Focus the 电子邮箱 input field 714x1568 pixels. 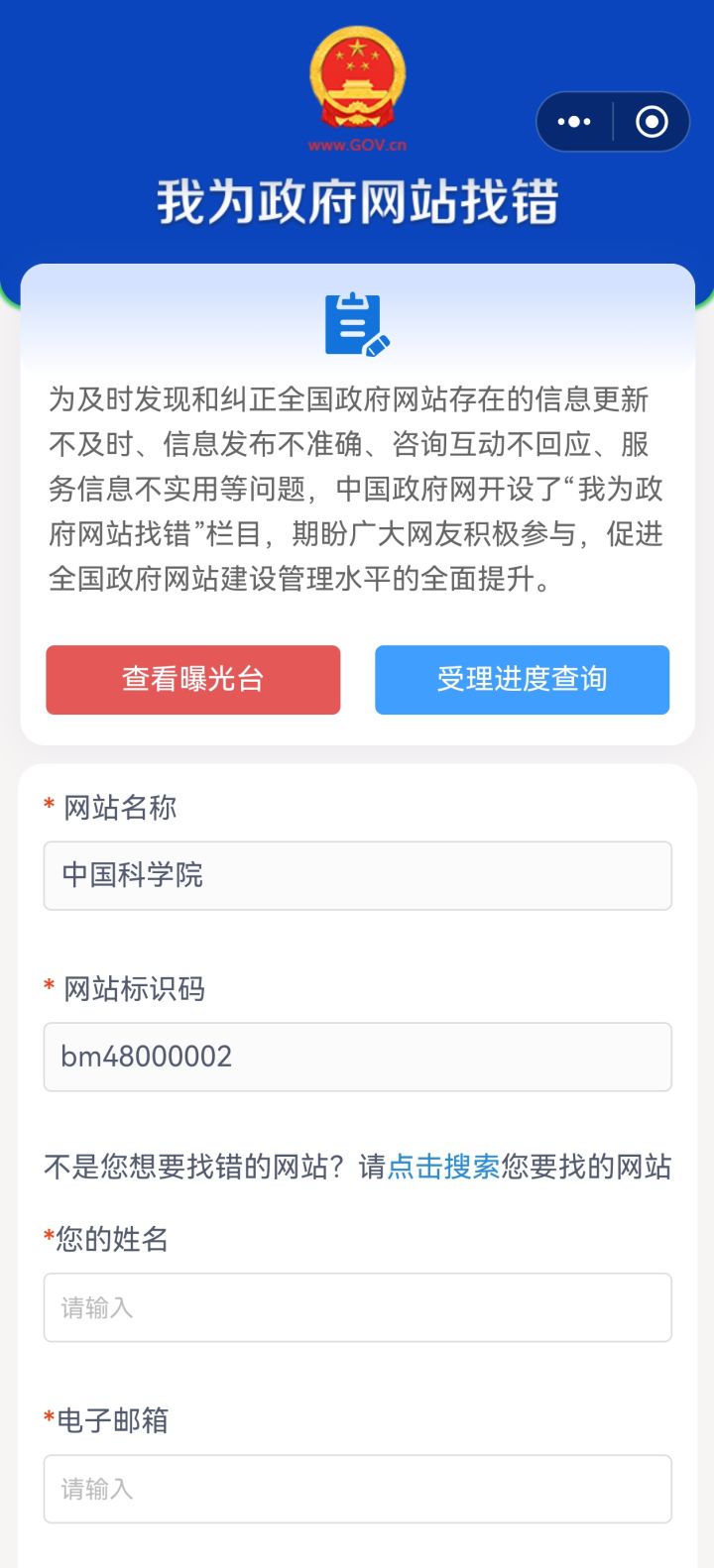point(357,1489)
